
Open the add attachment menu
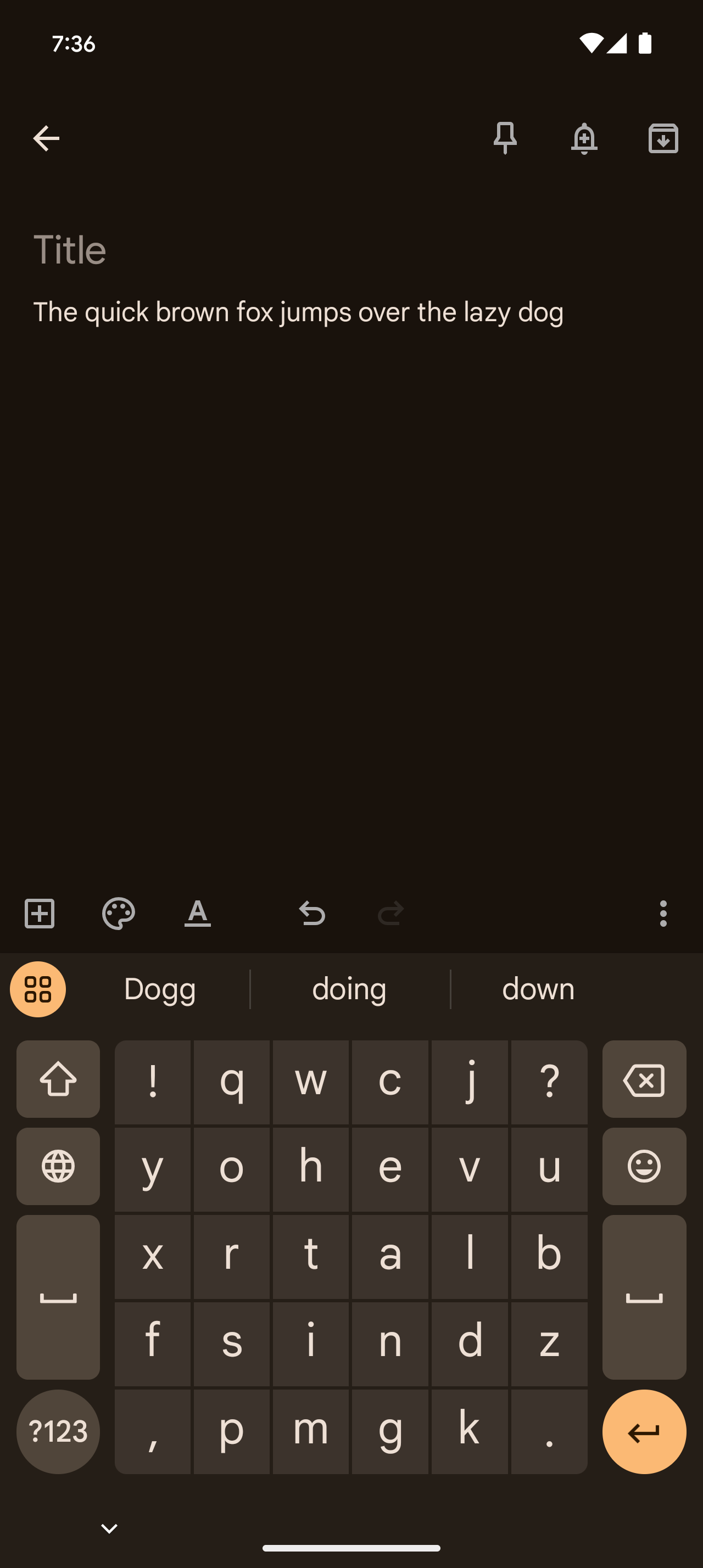pyautogui.click(x=40, y=913)
